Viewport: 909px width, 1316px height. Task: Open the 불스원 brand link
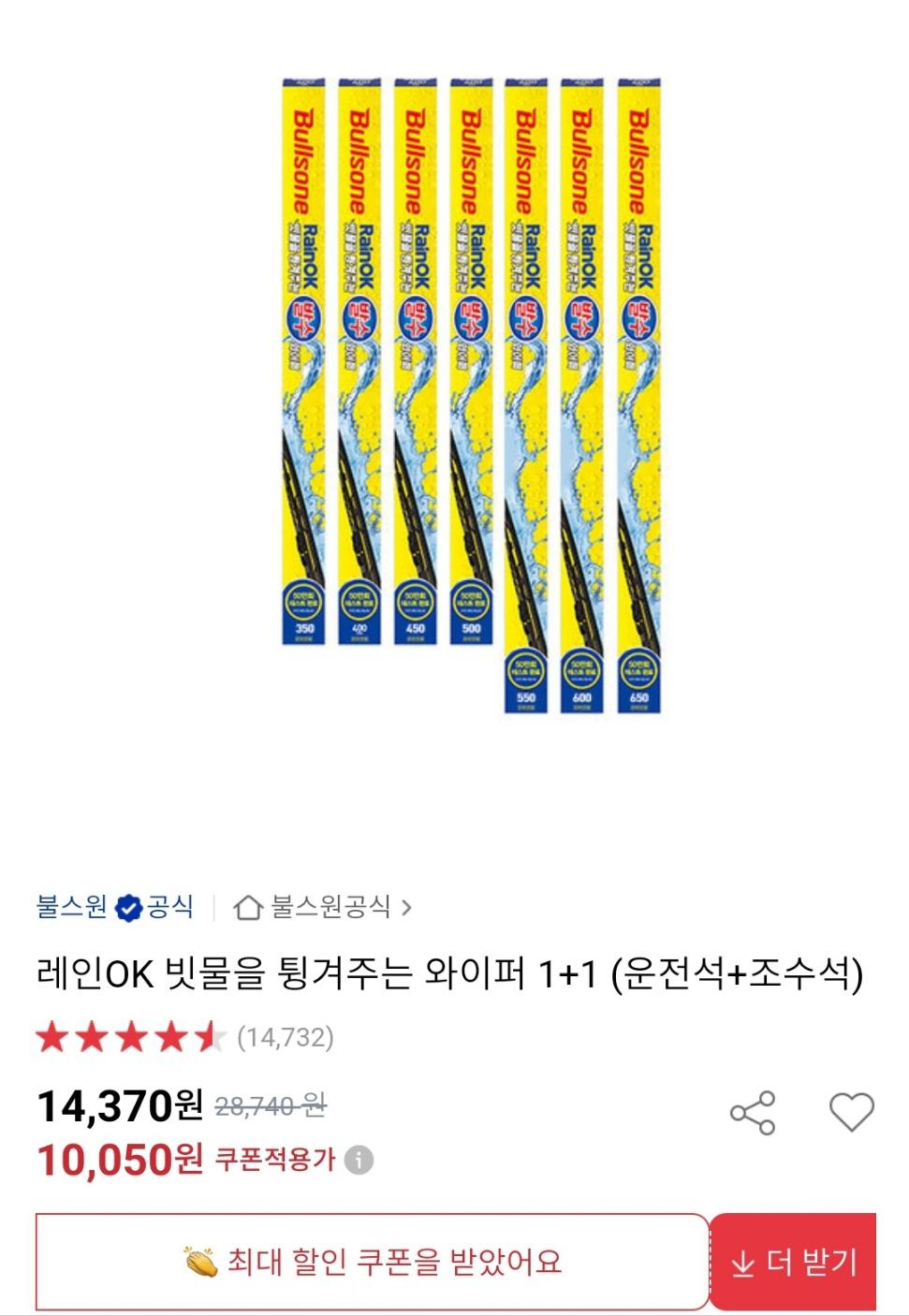click(72, 907)
